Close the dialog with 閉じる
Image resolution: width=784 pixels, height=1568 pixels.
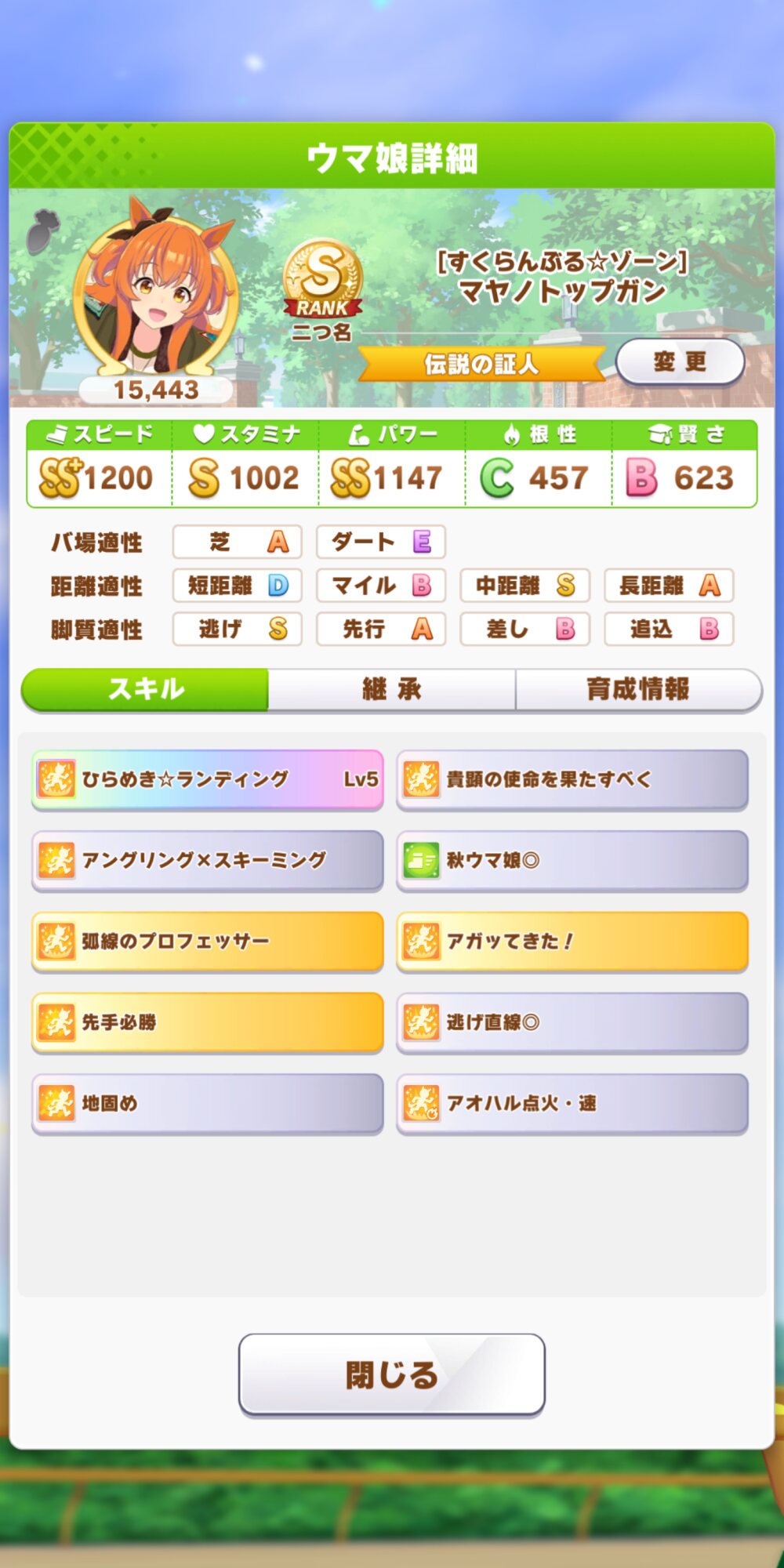(391, 1374)
